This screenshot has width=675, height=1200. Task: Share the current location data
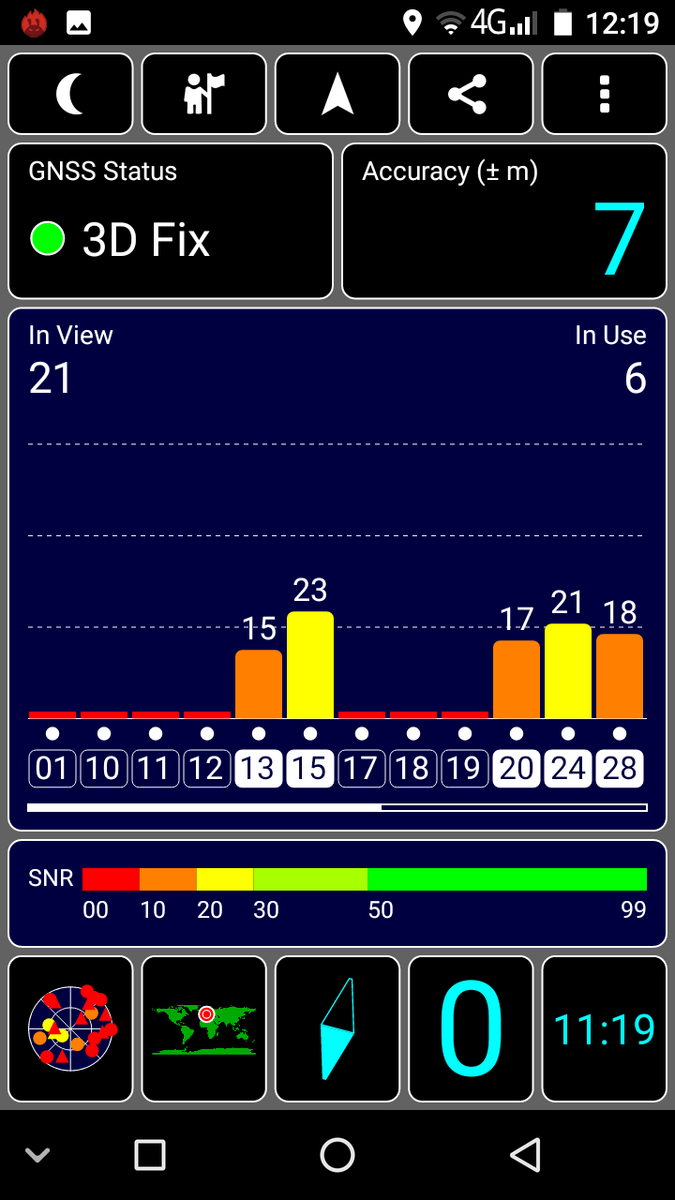point(471,94)
